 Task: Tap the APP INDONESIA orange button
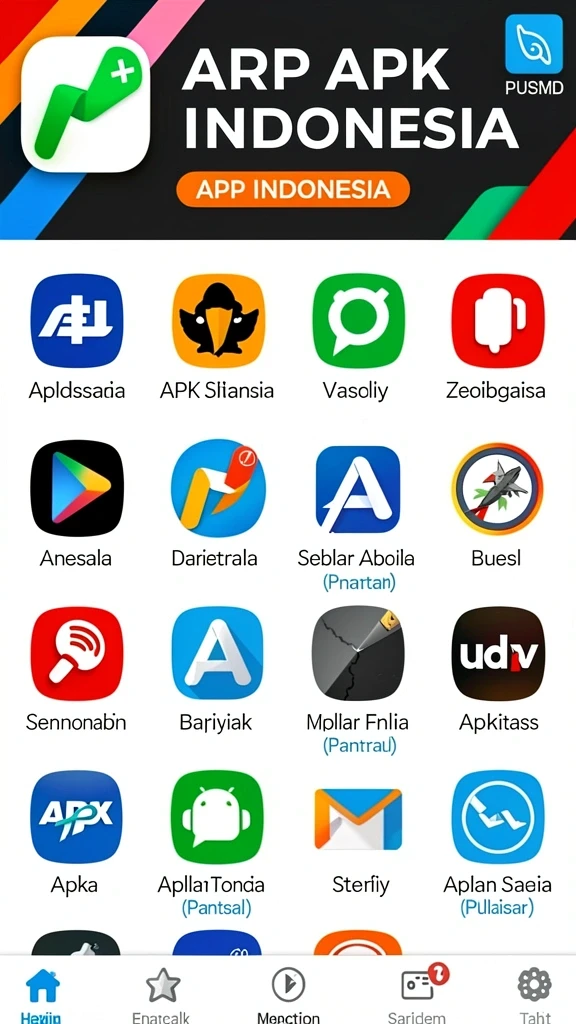click(293, 189)
